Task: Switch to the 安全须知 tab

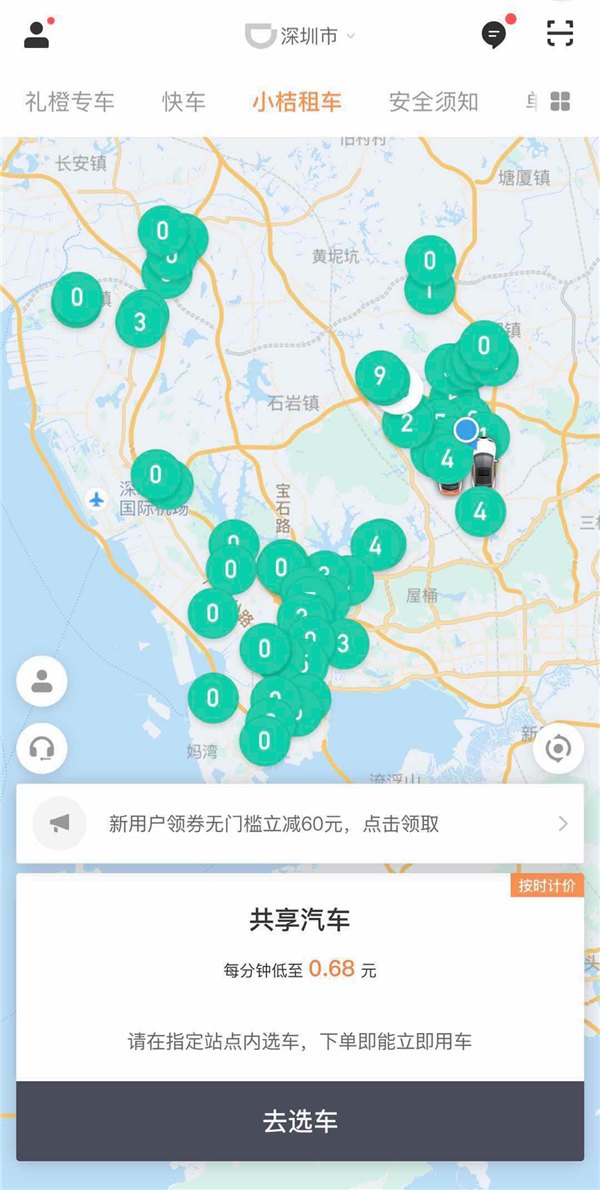Action: pos(433,101)
